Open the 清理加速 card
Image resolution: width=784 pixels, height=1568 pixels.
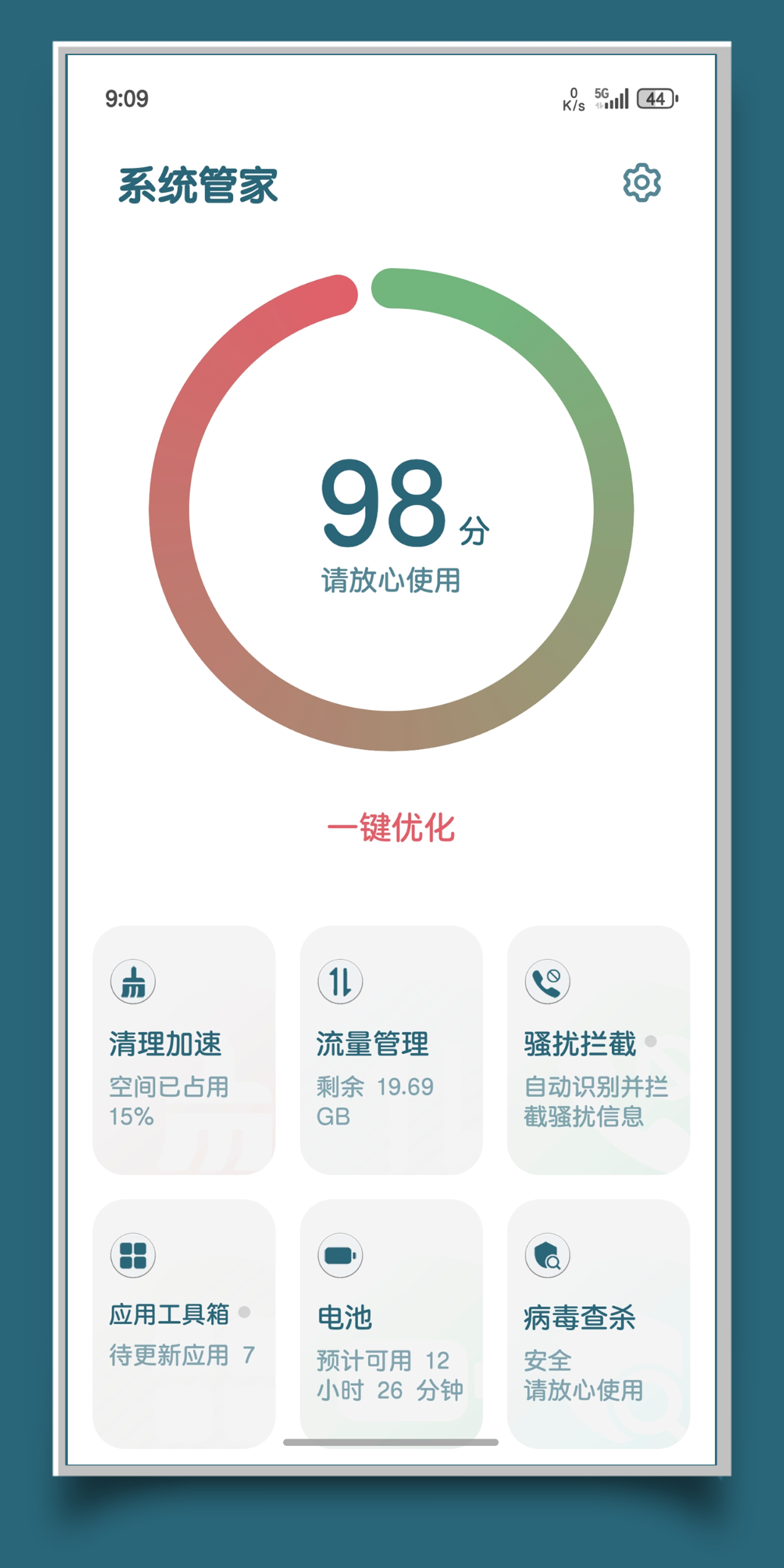[184, 1049]
